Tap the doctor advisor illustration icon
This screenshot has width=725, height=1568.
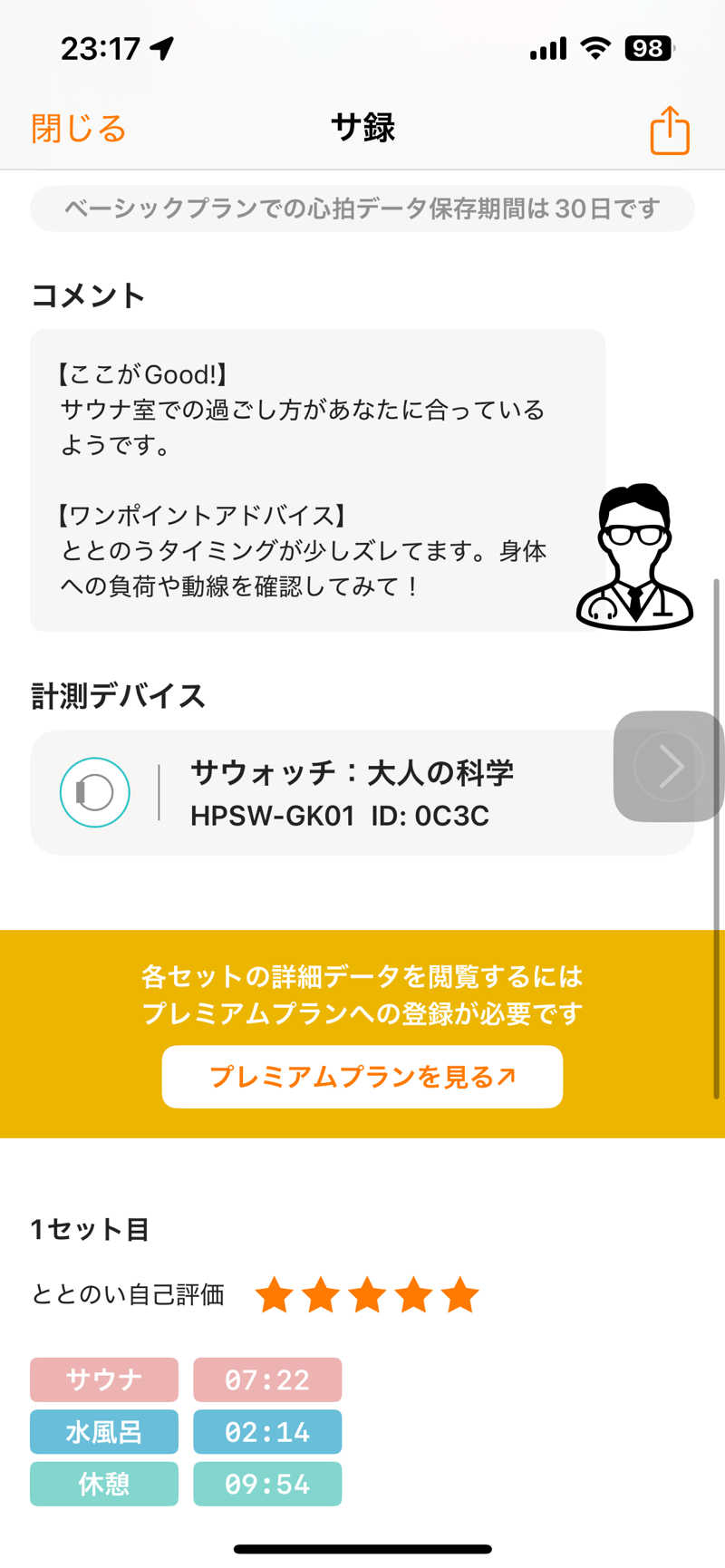633,555
